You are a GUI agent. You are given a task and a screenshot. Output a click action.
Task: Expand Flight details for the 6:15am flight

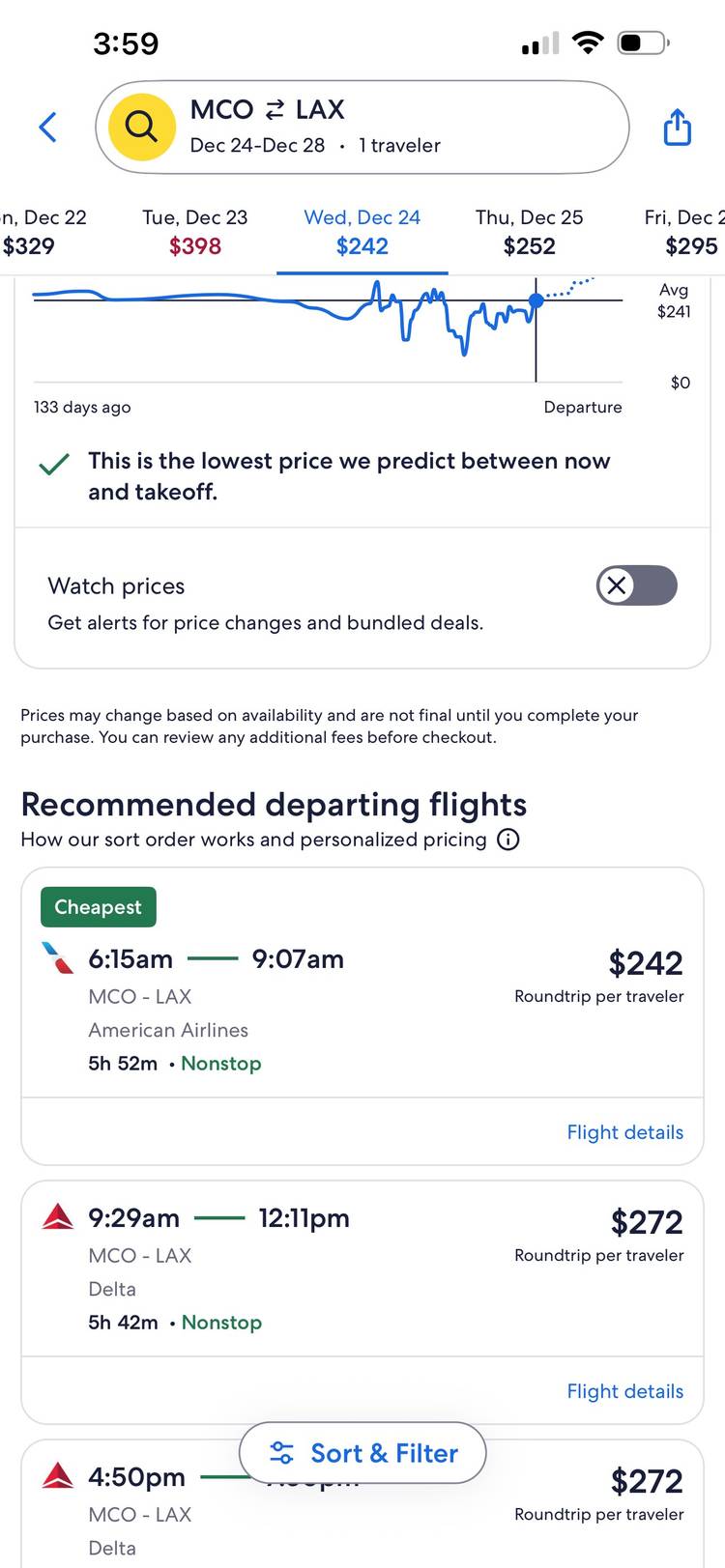tap(624, 1131)
